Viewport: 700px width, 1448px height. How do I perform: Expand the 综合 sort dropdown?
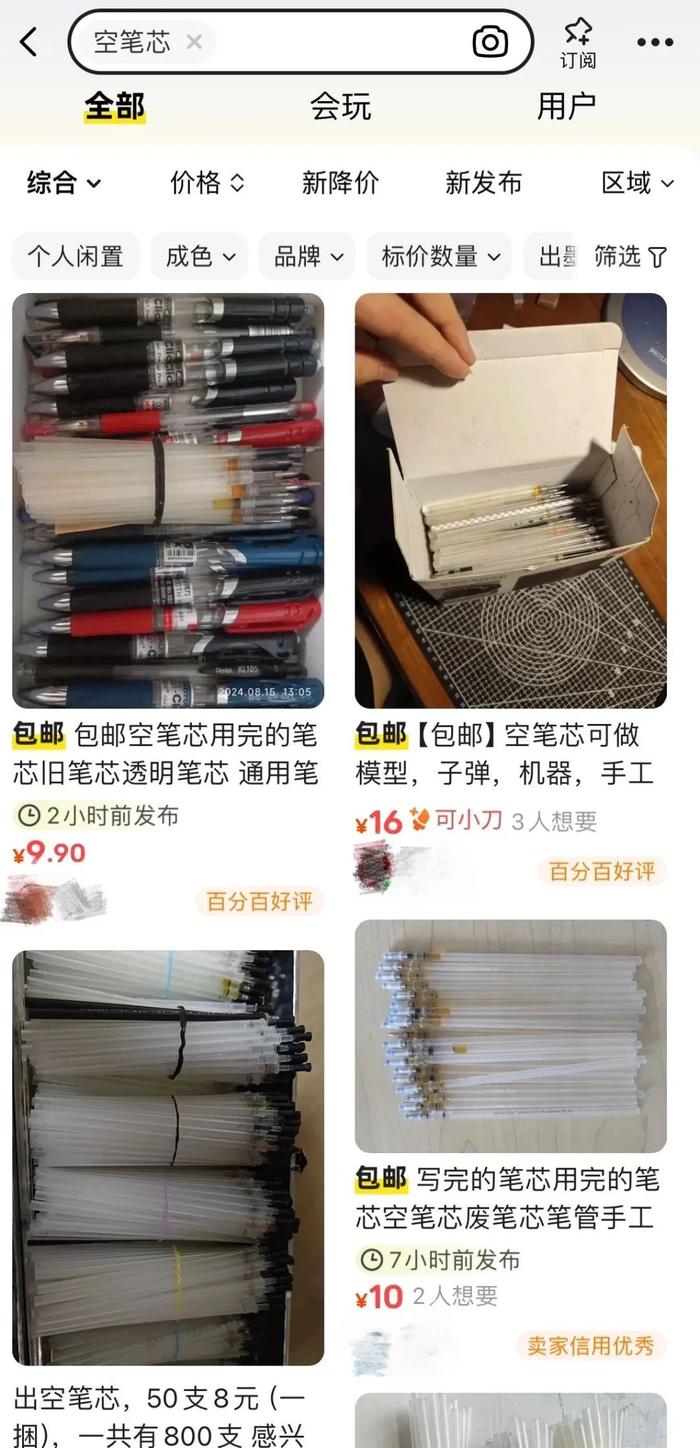coord(64,183)
